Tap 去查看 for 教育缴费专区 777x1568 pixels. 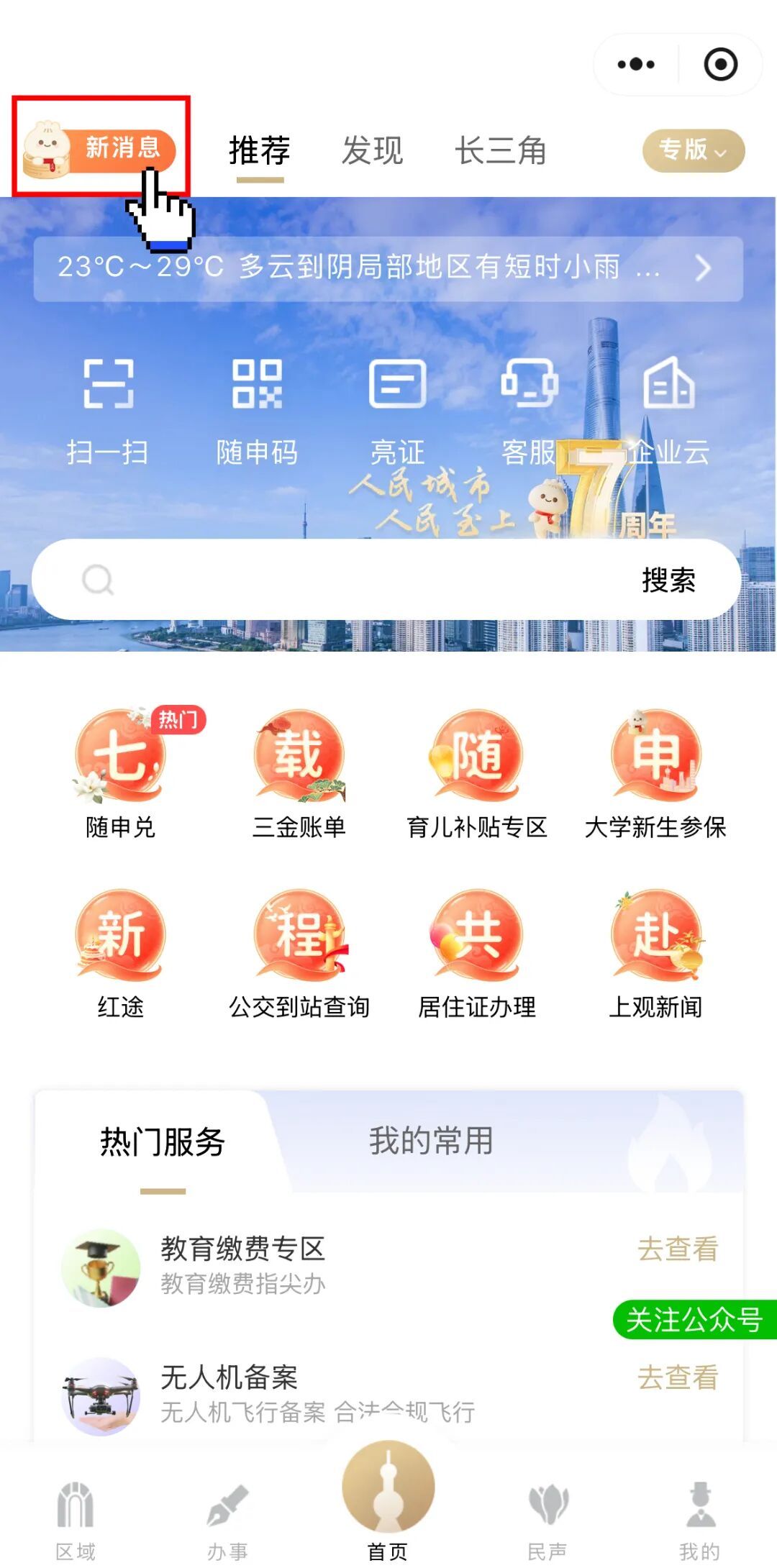(678, 1249)
